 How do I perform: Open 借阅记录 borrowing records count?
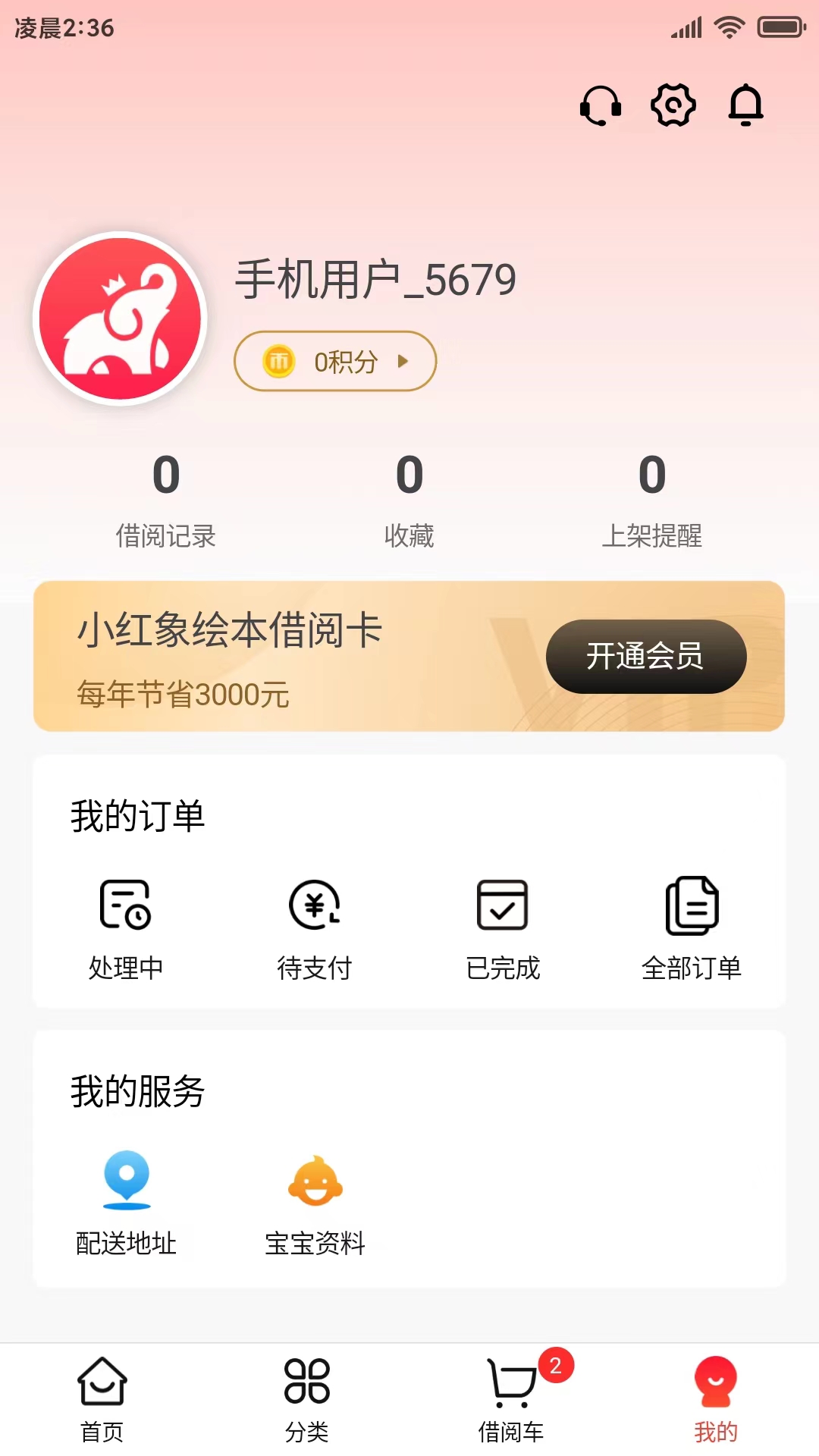[x=164, y=500]
